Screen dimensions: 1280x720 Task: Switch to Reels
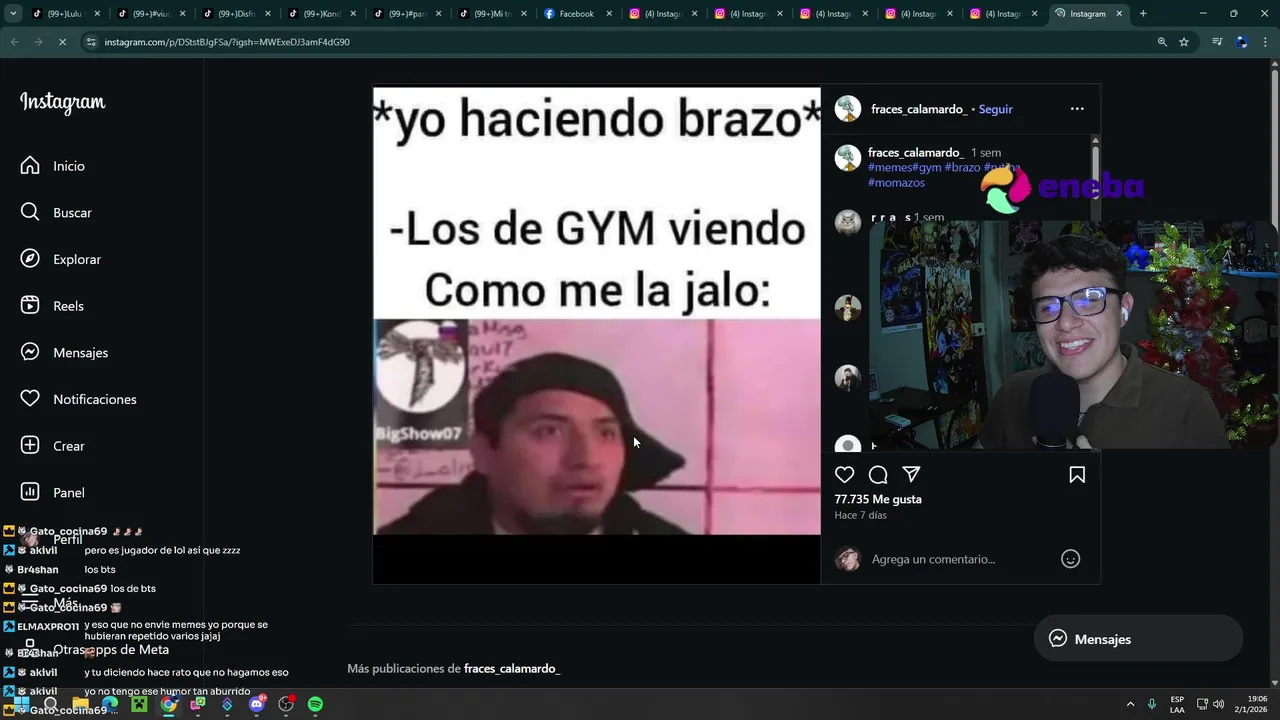pos(68,306)
